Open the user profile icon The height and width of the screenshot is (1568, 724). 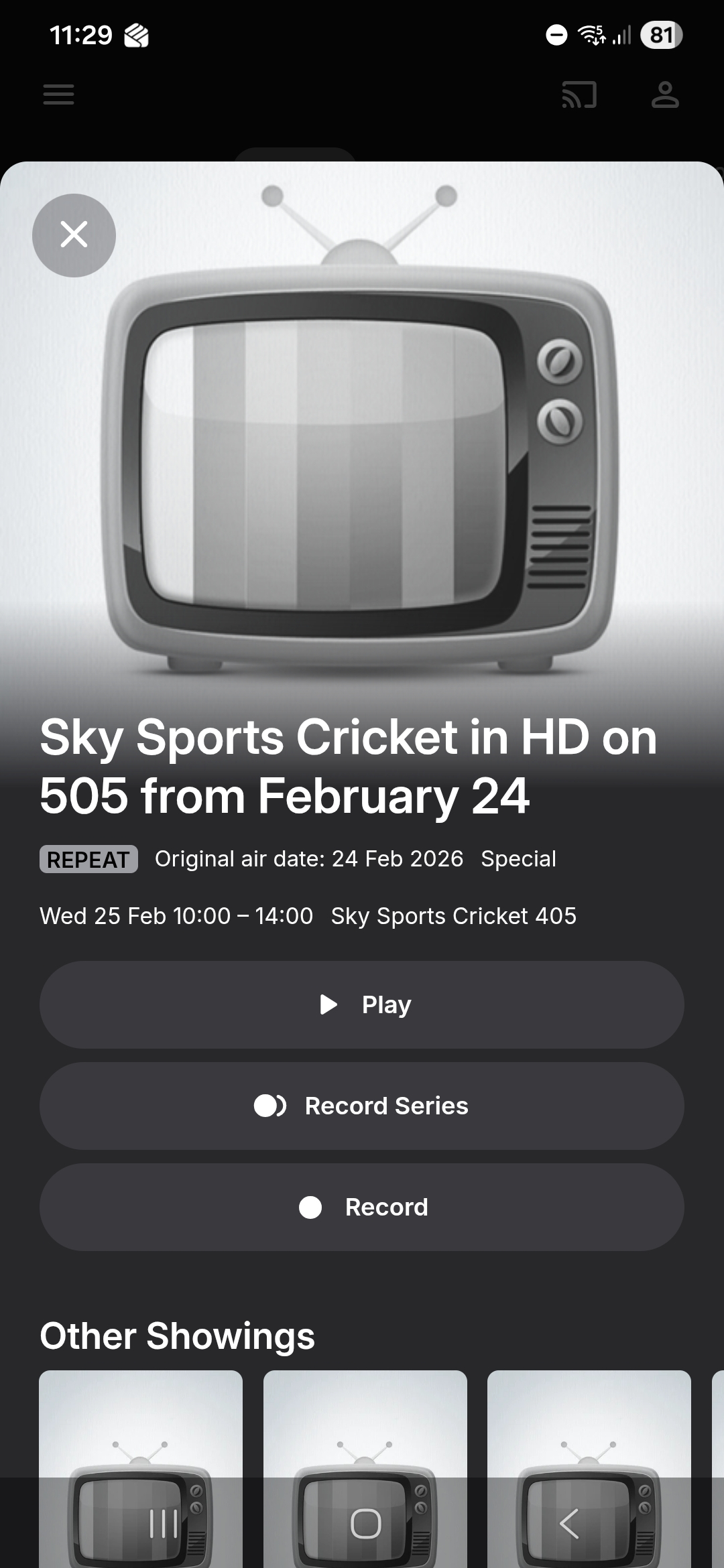(x=665, y=94)
